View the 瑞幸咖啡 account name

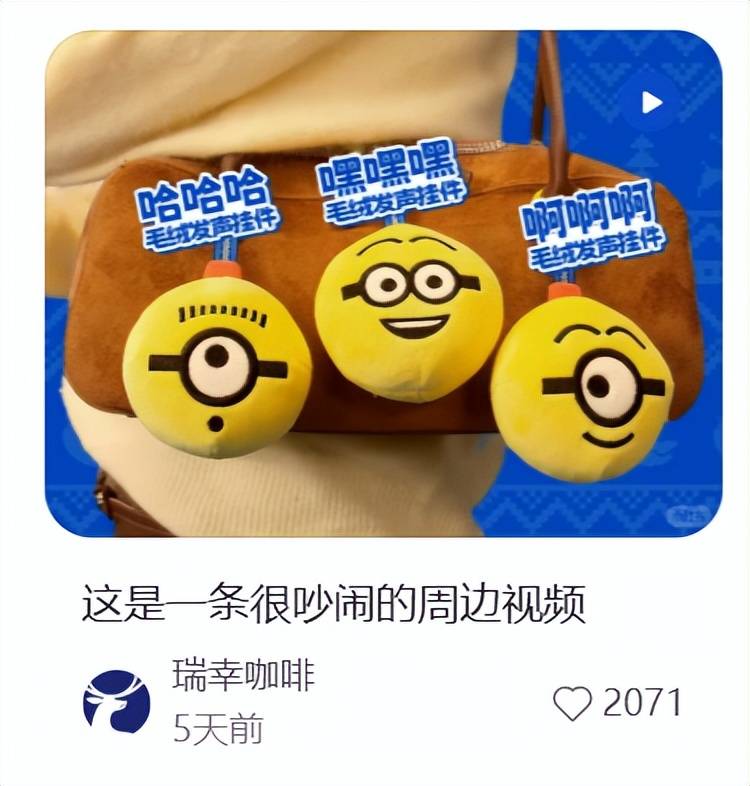pos(243,677)
